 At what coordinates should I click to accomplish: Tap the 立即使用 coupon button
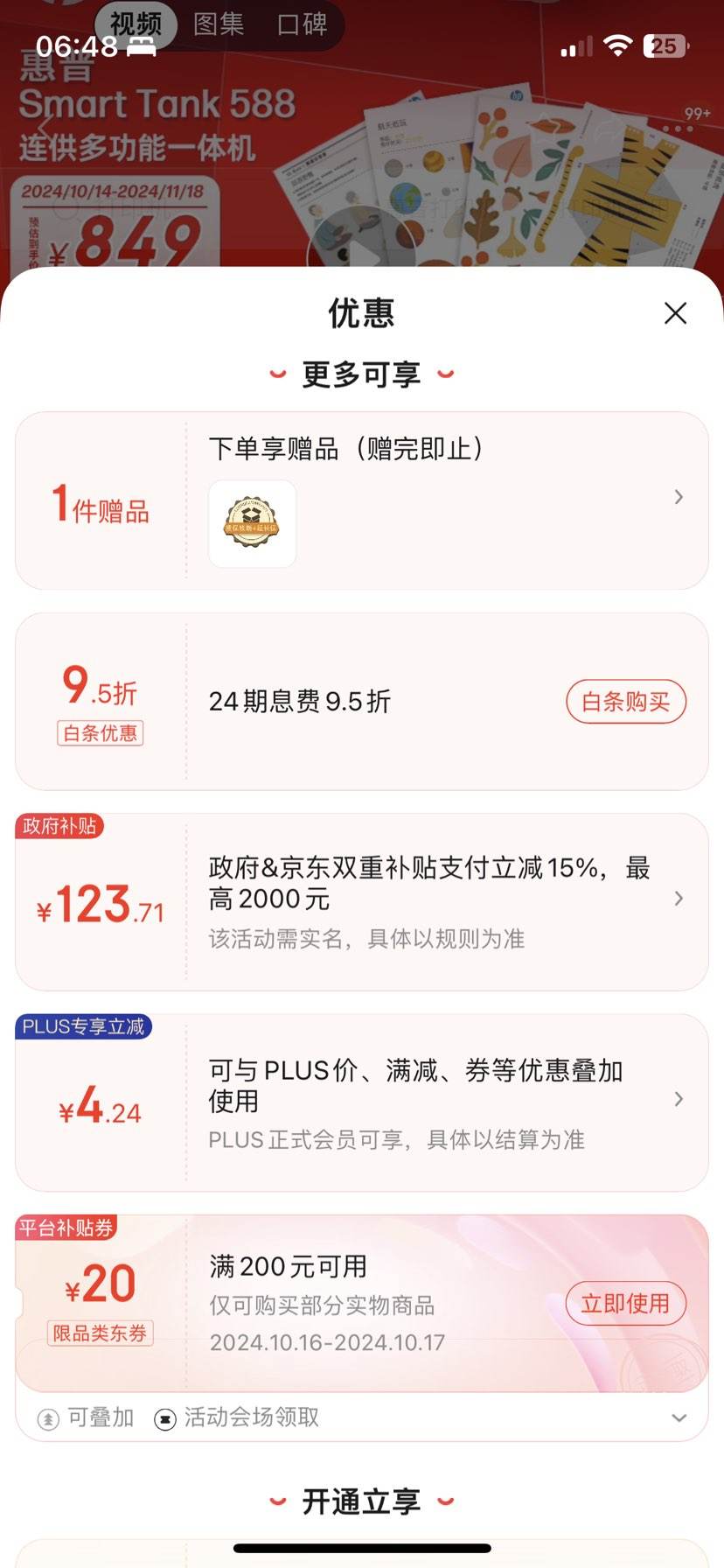pyautogui.click(x=626, y=1303)
